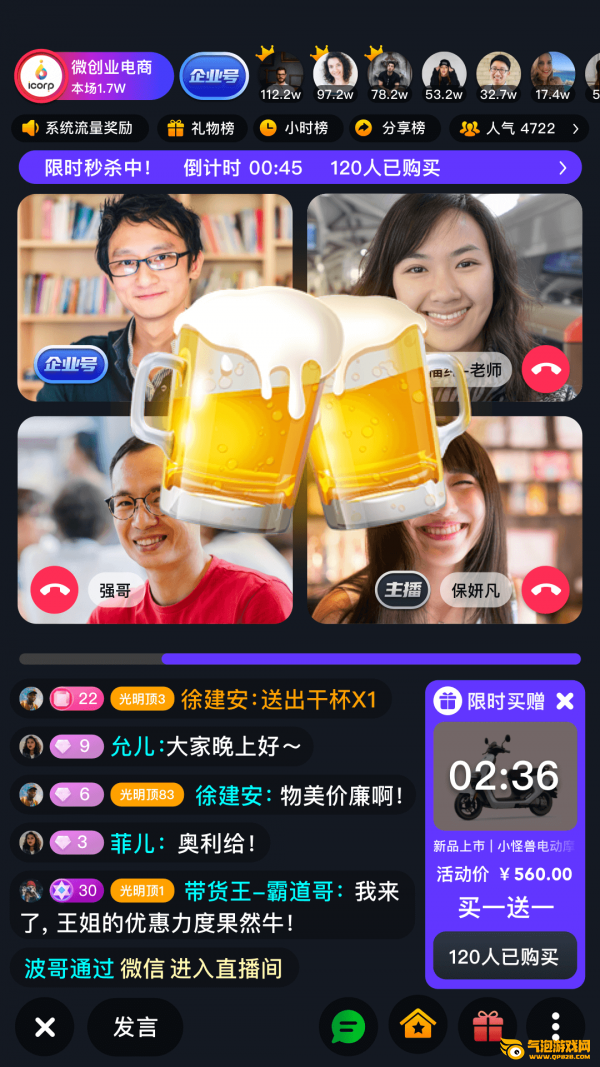Tap the 企业号 badge in the top bar
Viewport: 600px width, 1067px height.
[x=214, y=76]
